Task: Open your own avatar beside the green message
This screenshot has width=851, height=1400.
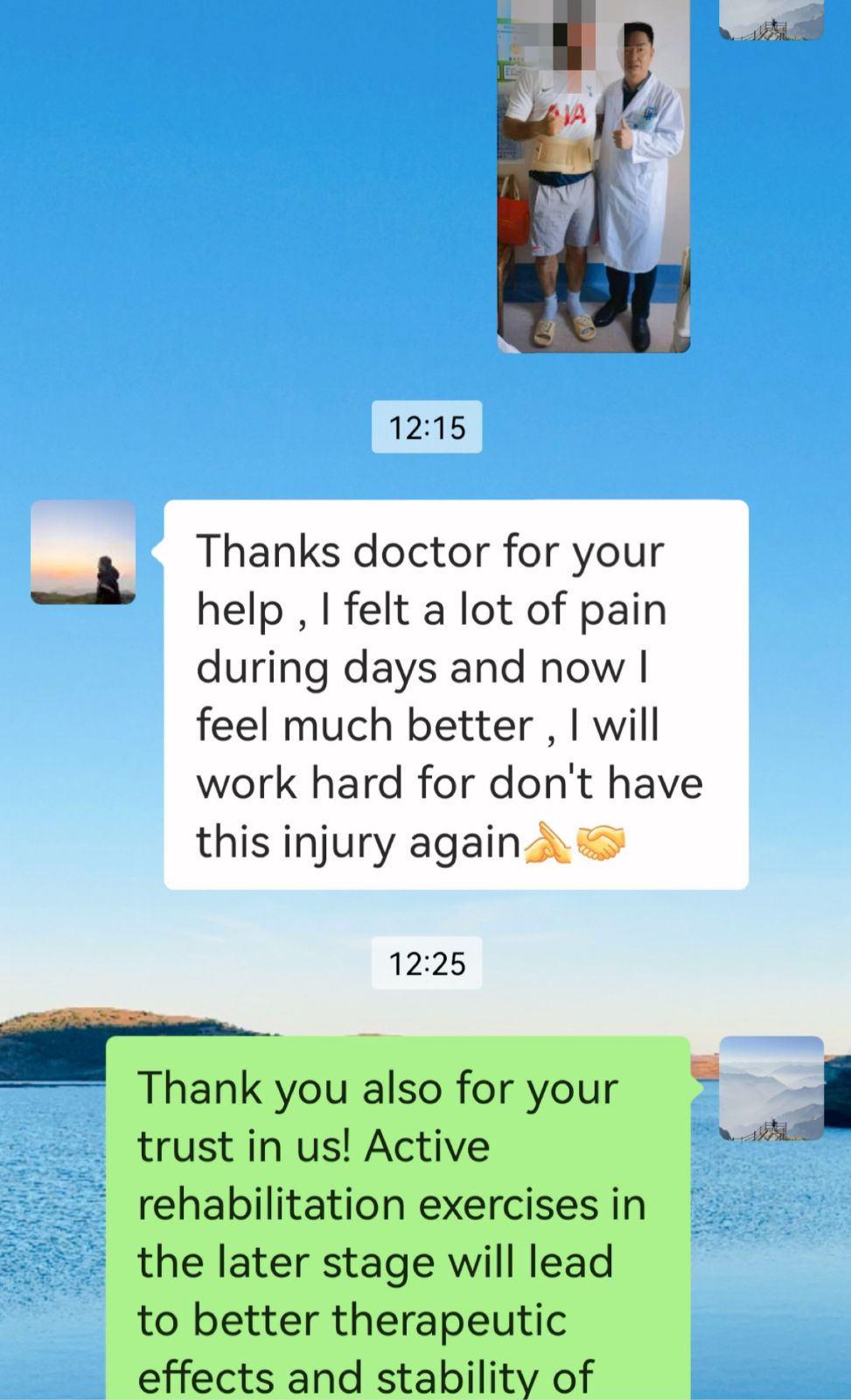Action: (771, 1088)
